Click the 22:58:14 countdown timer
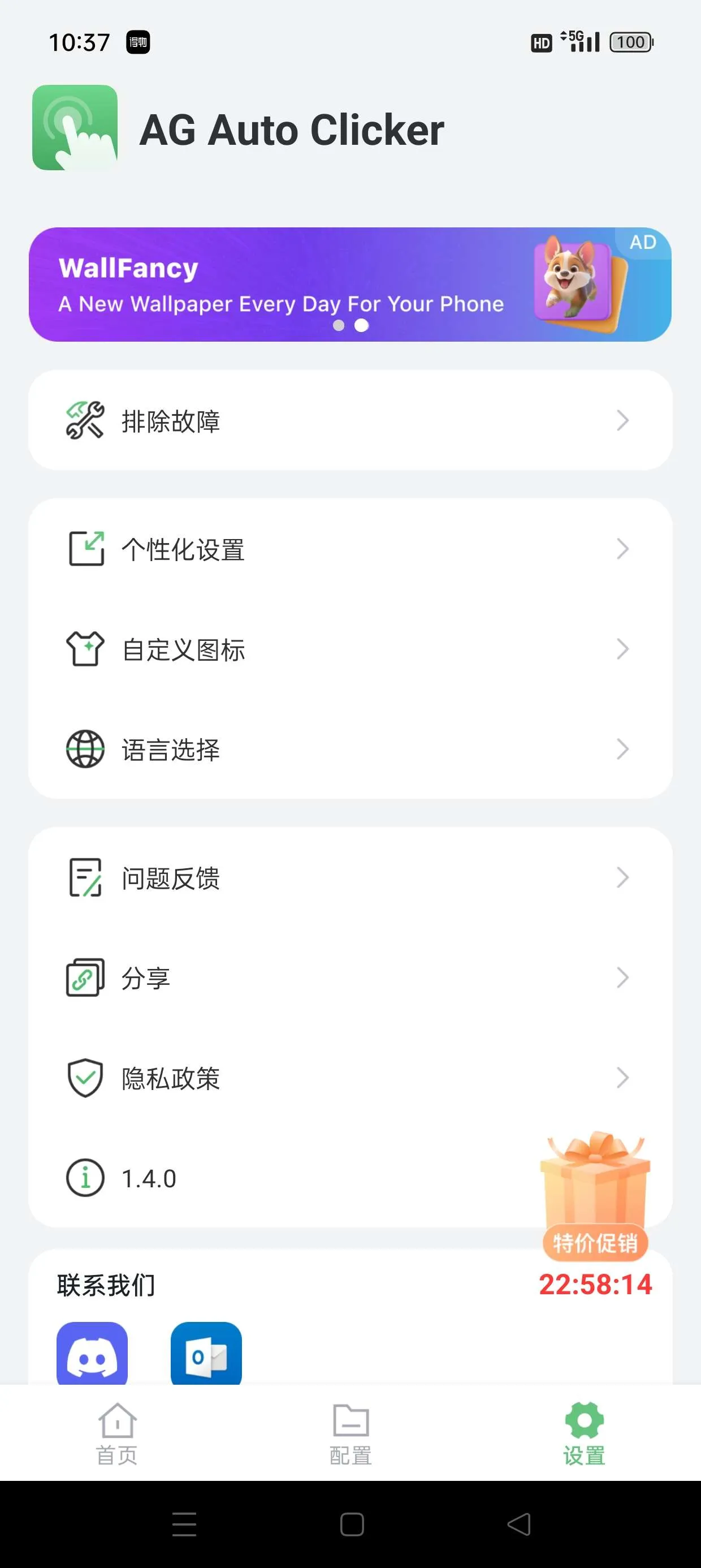 click(595, 1285)
